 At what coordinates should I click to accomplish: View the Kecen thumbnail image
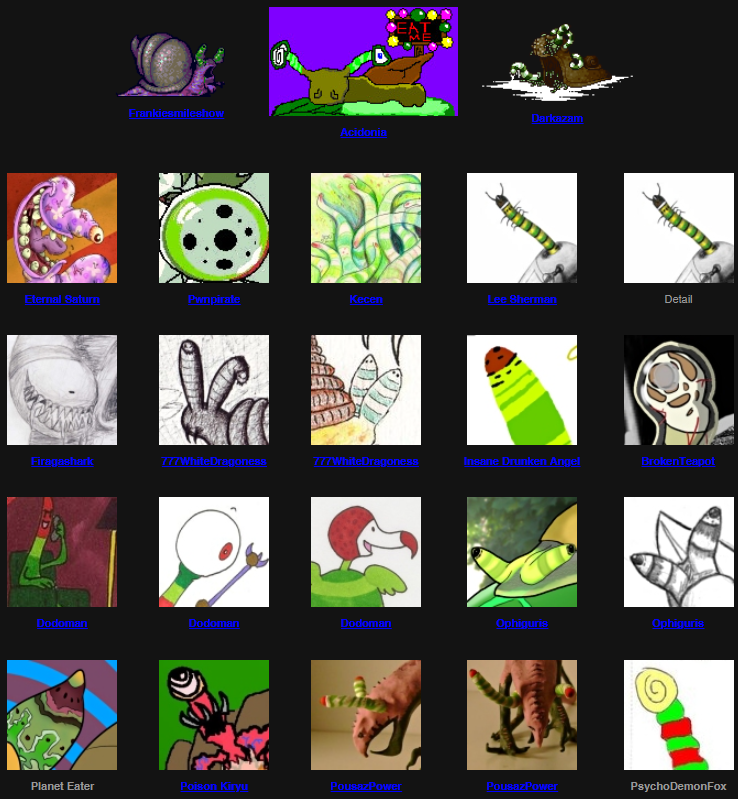click(366, 228)
